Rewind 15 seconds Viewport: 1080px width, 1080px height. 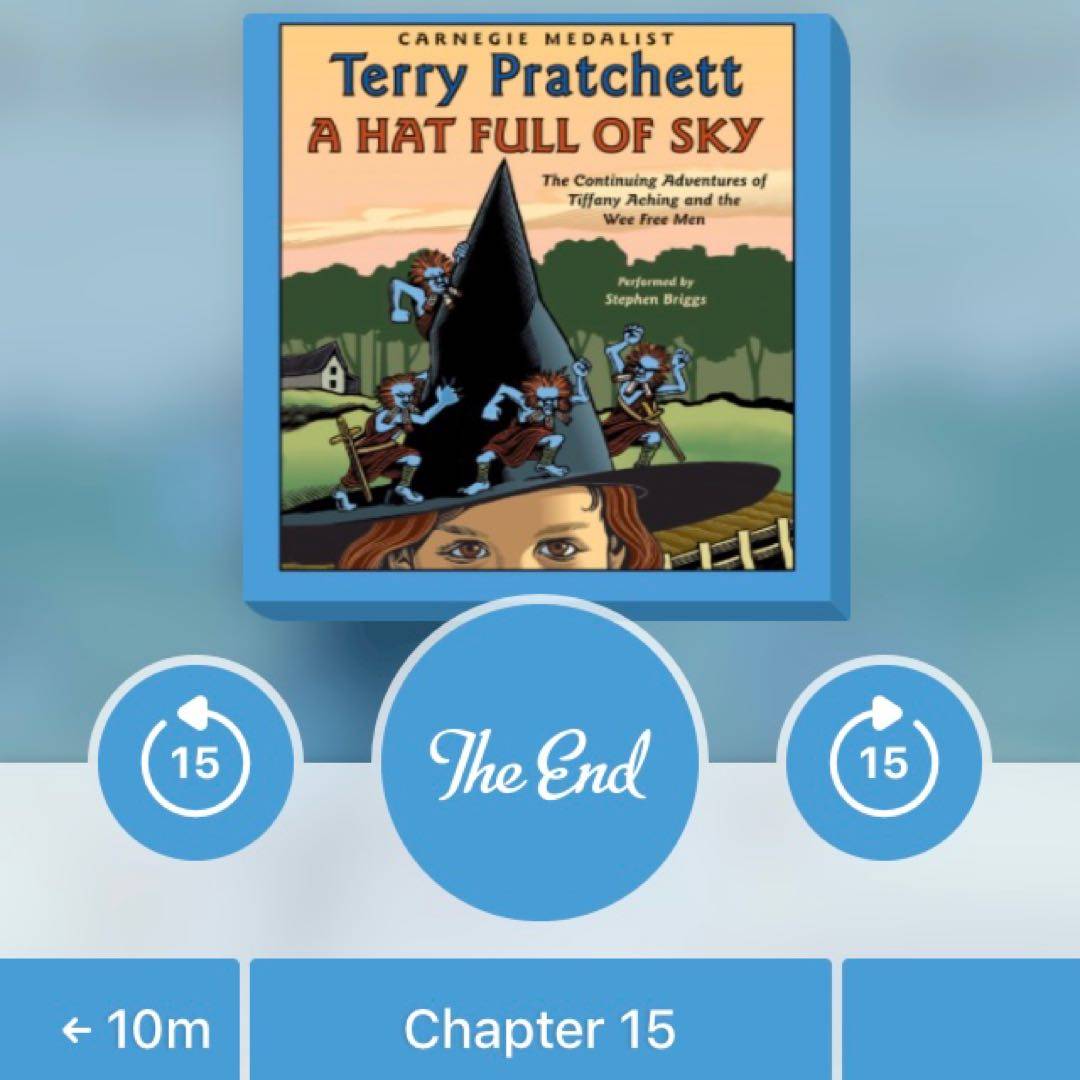click(x=195, y=762)
